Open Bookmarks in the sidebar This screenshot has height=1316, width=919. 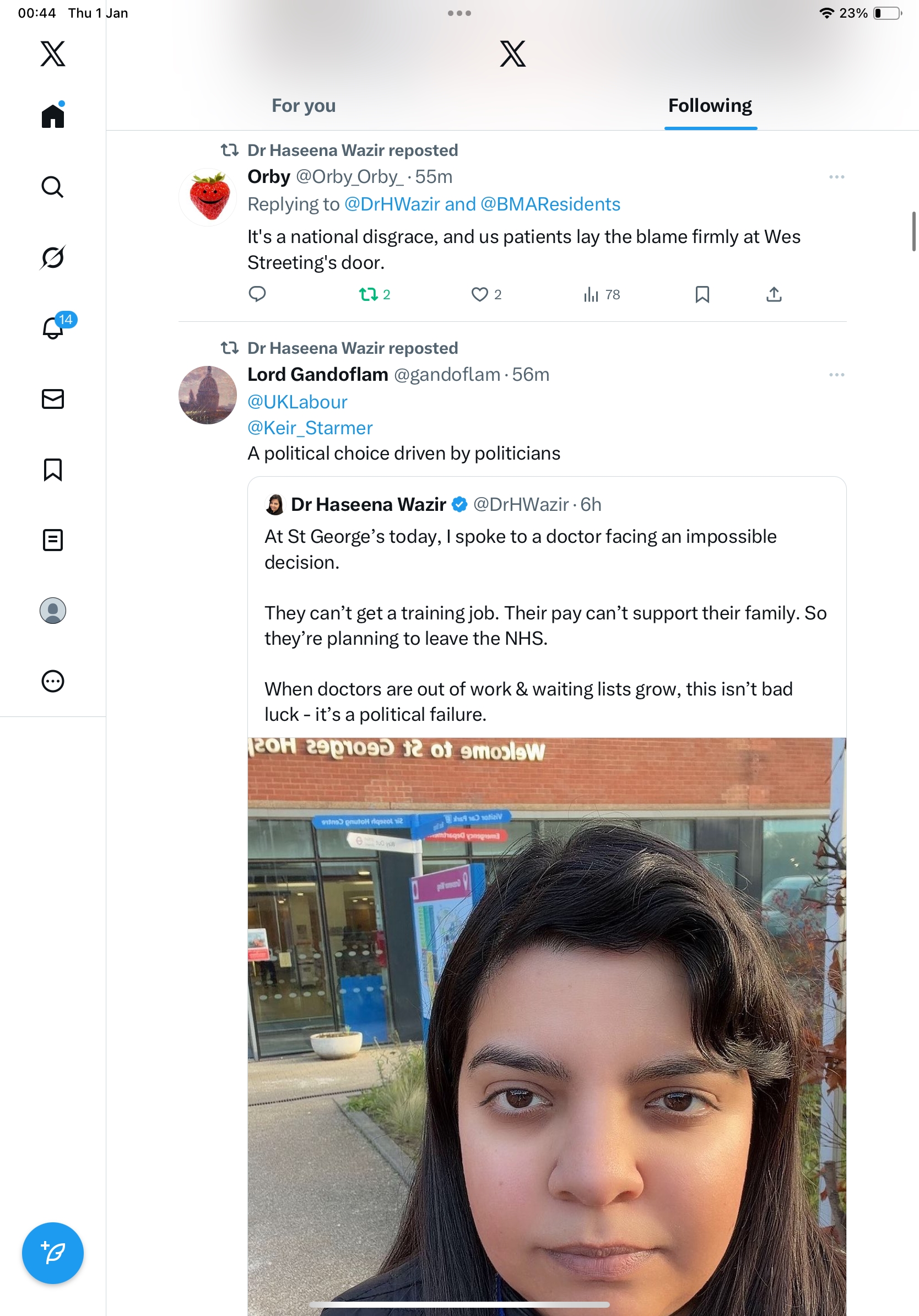[x=53, y=470]
